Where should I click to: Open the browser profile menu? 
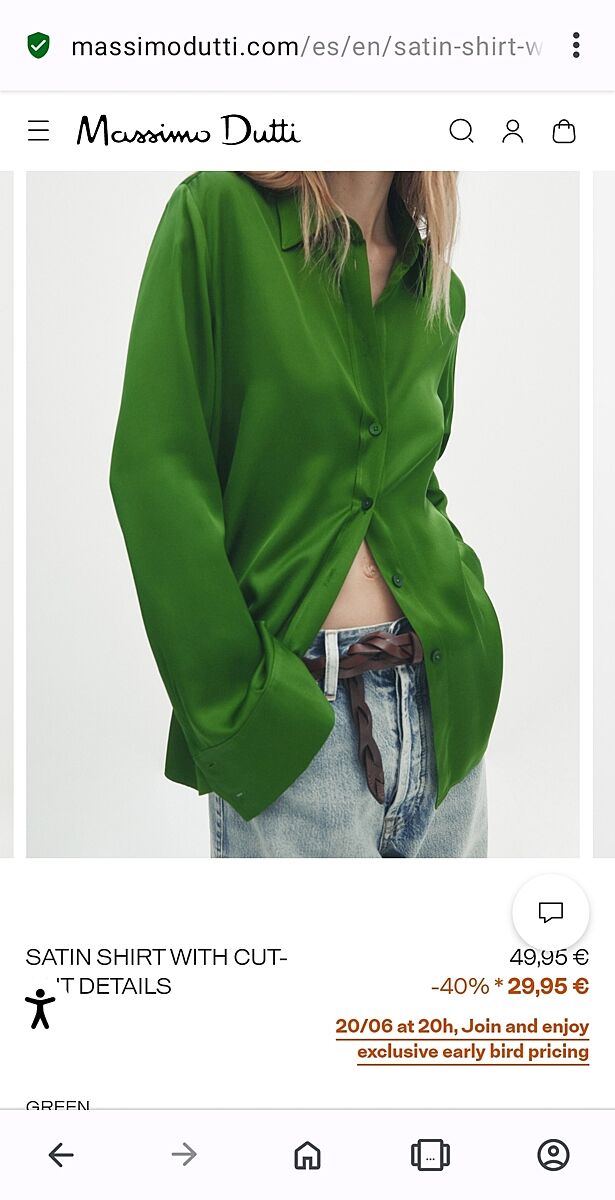[x=553, y=1155]
